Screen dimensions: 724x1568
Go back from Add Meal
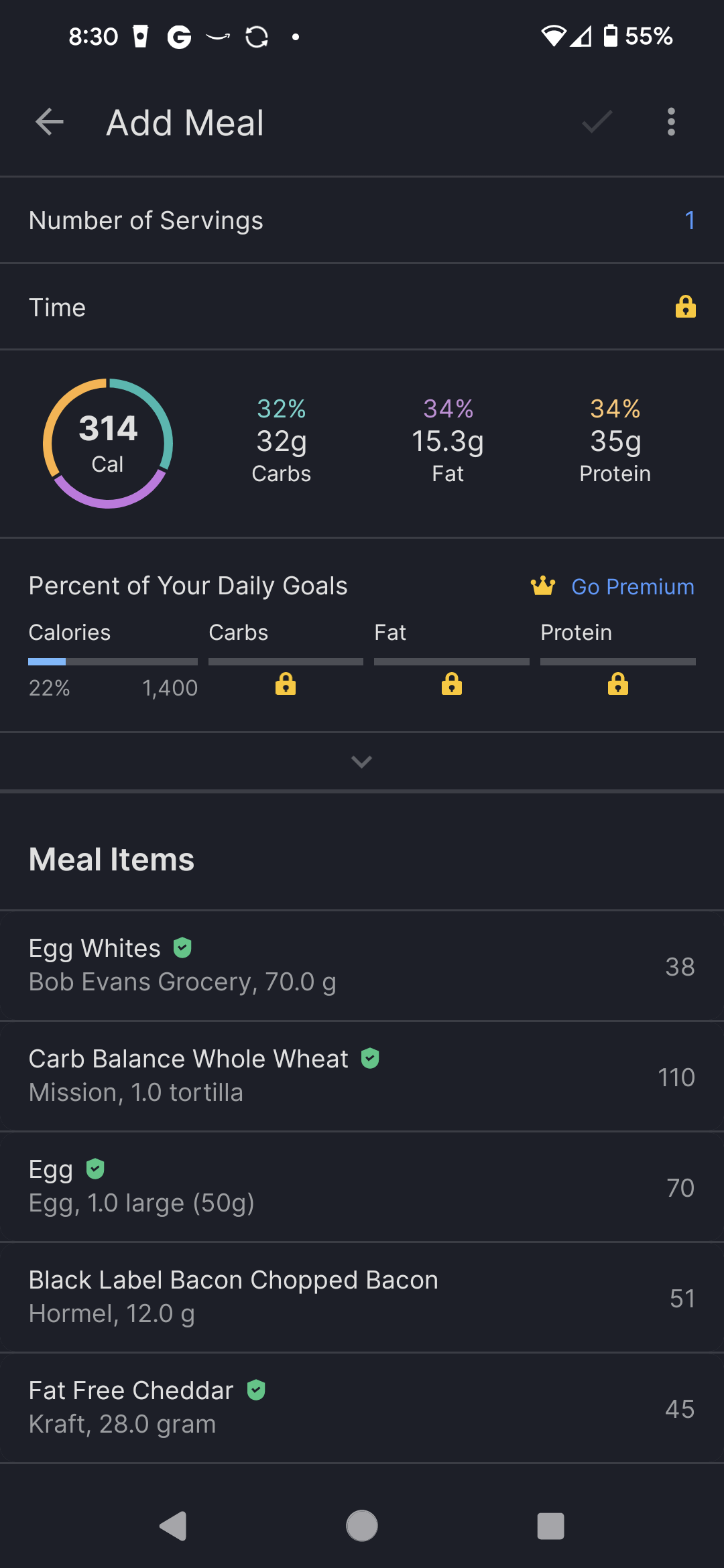point(49,122)
